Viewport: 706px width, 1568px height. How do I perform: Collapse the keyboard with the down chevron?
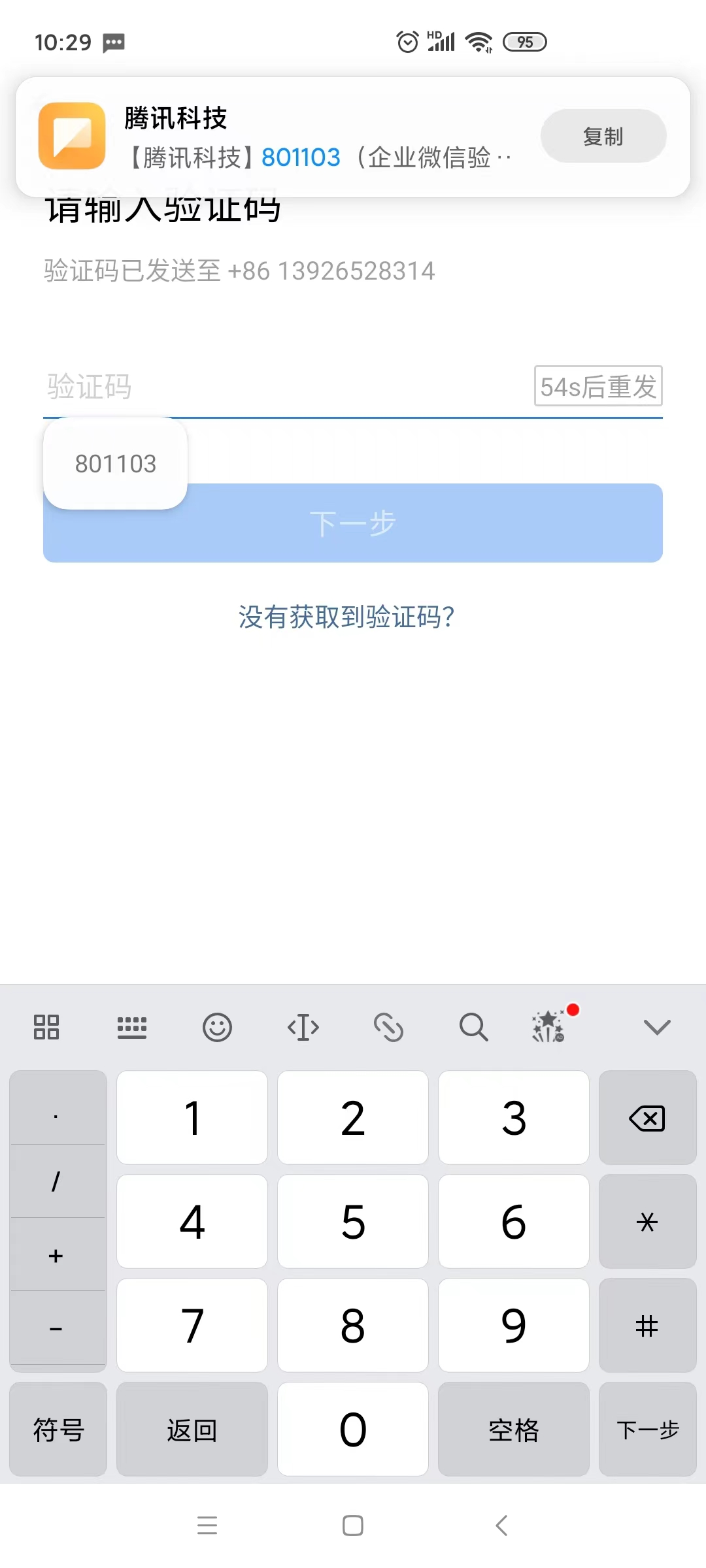(x=656, y=1027)
